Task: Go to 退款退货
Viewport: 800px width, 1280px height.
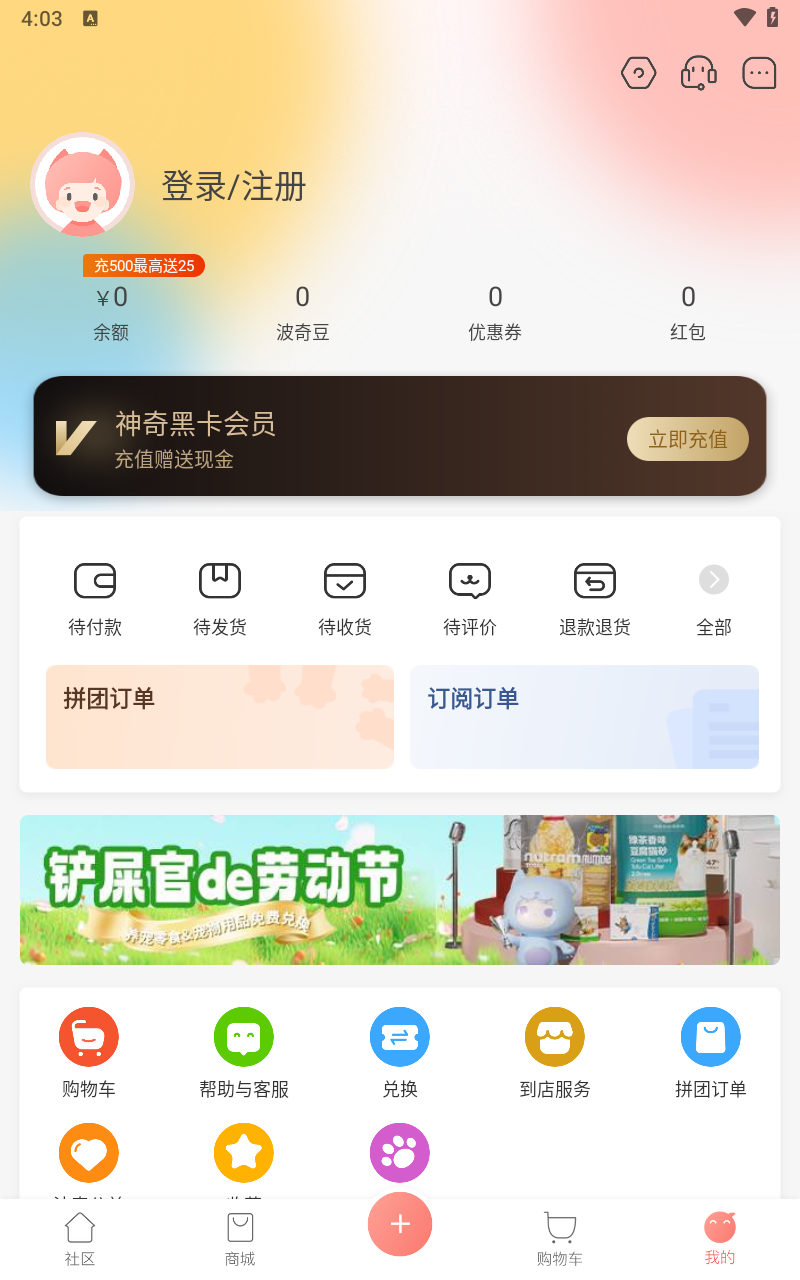Action: [595, 598]
